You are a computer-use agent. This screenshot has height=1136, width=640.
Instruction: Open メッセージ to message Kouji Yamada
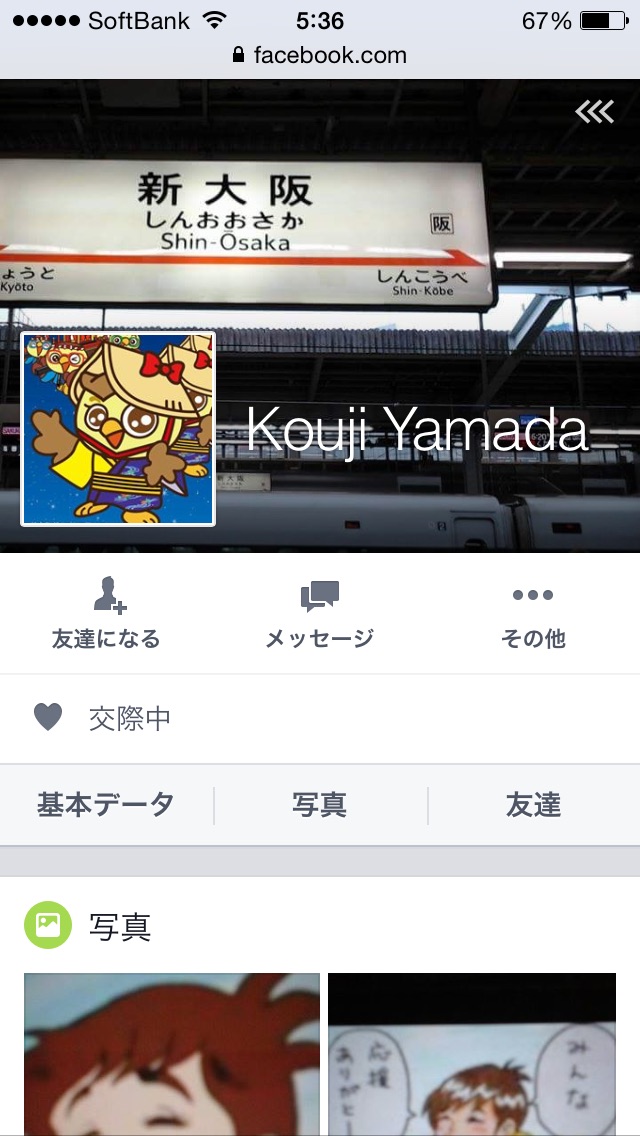(320, 614)
